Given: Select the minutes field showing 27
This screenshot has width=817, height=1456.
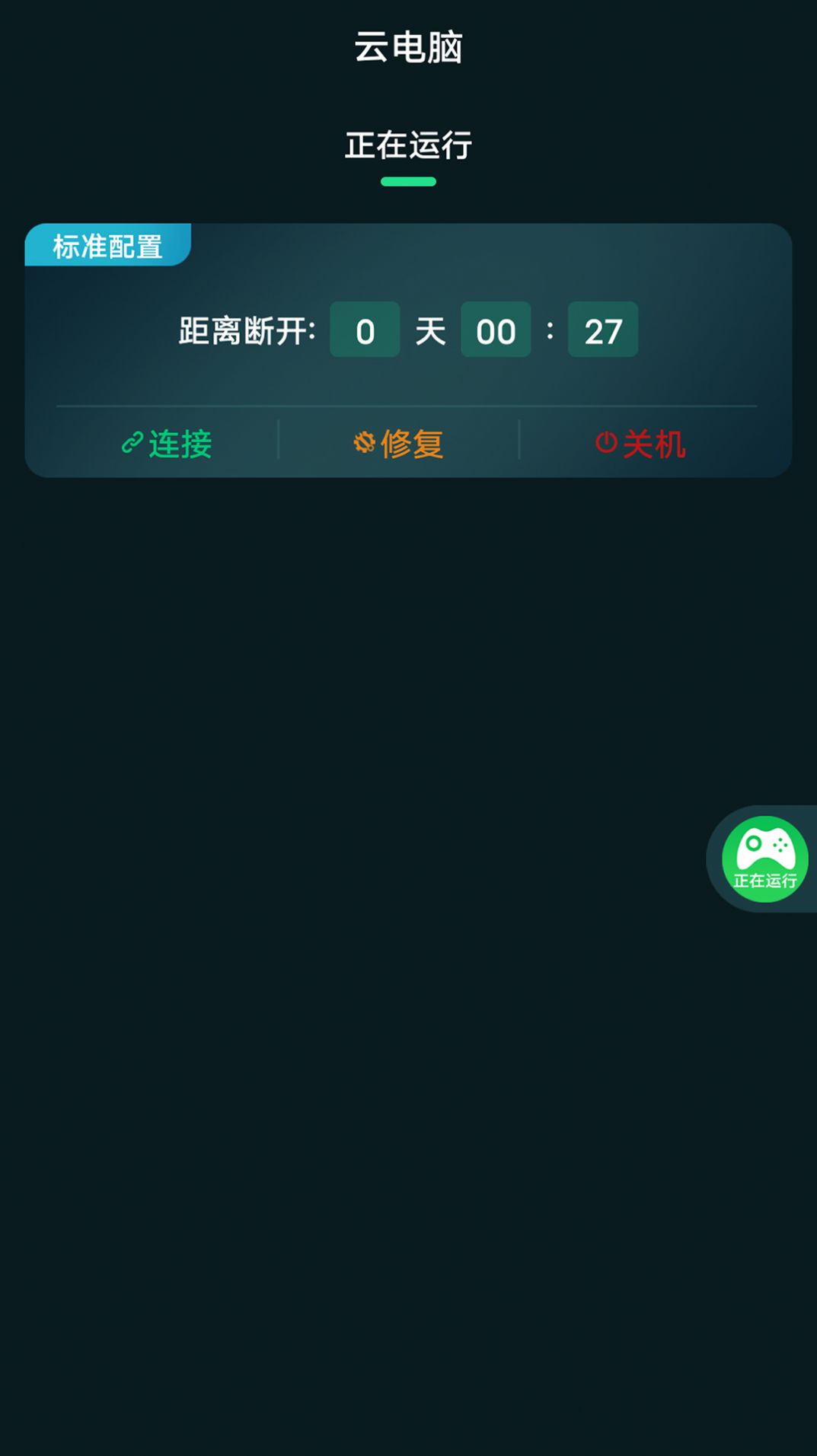Looking at the screenshot, I should click(x=602, y=330).
